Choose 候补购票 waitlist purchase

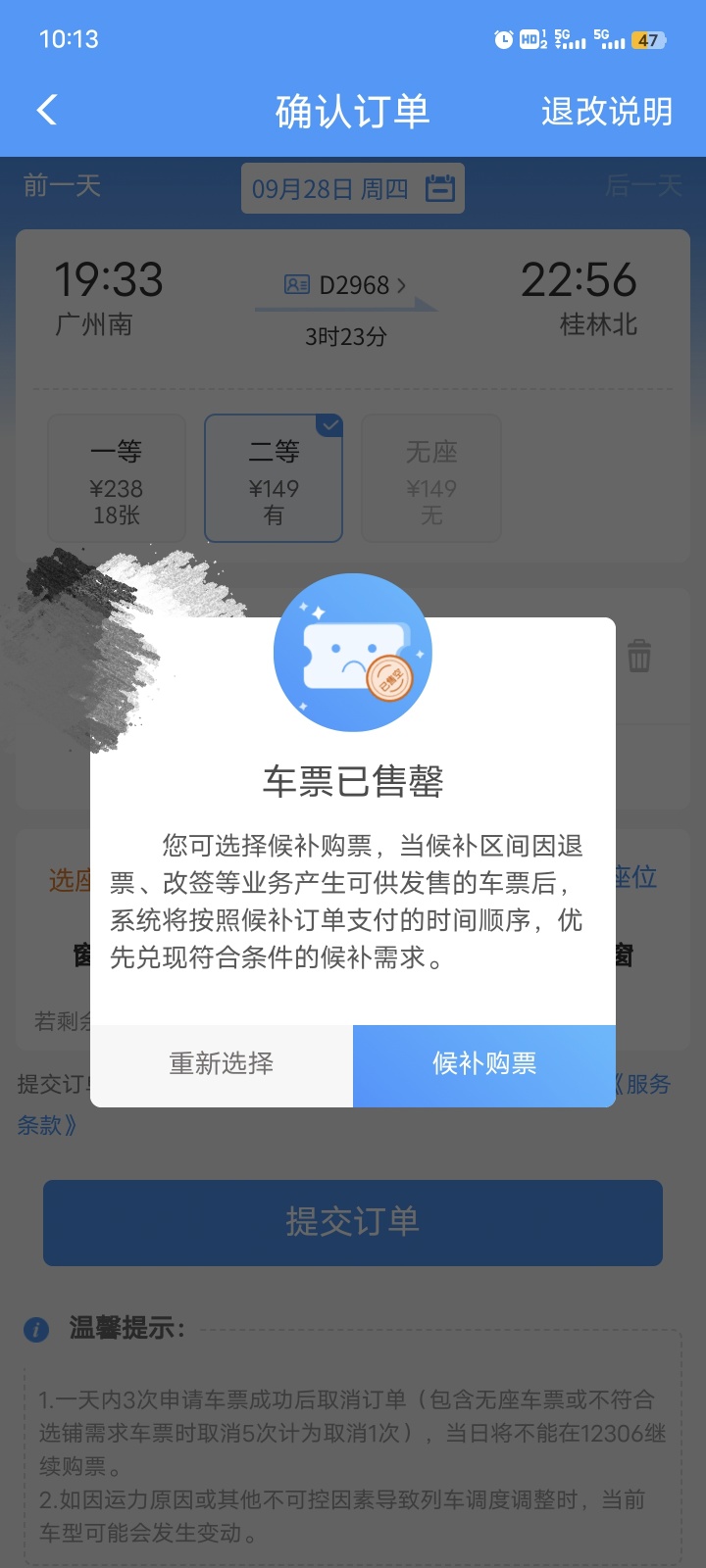[484, 1065]
